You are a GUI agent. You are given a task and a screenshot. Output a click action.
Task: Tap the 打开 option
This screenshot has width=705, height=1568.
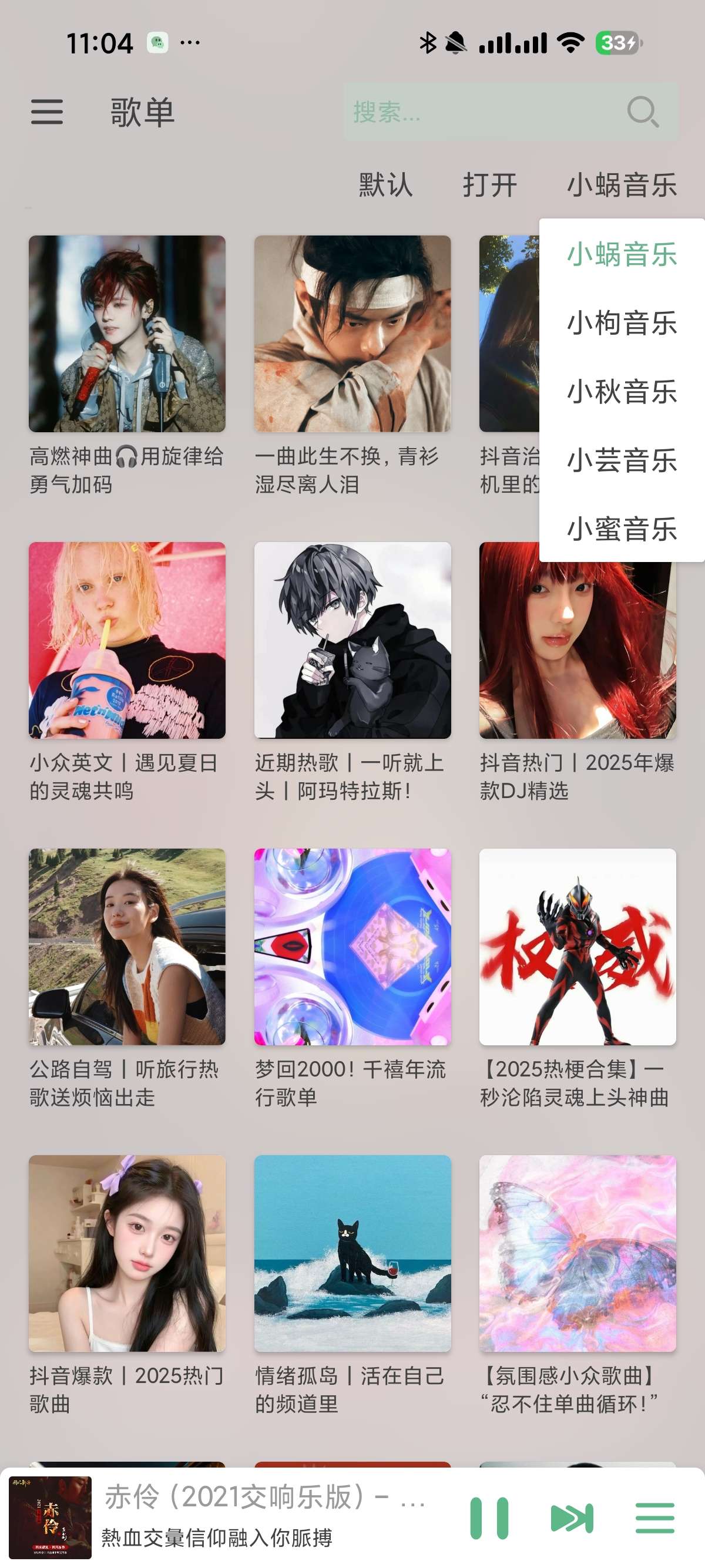coord(489,184)
